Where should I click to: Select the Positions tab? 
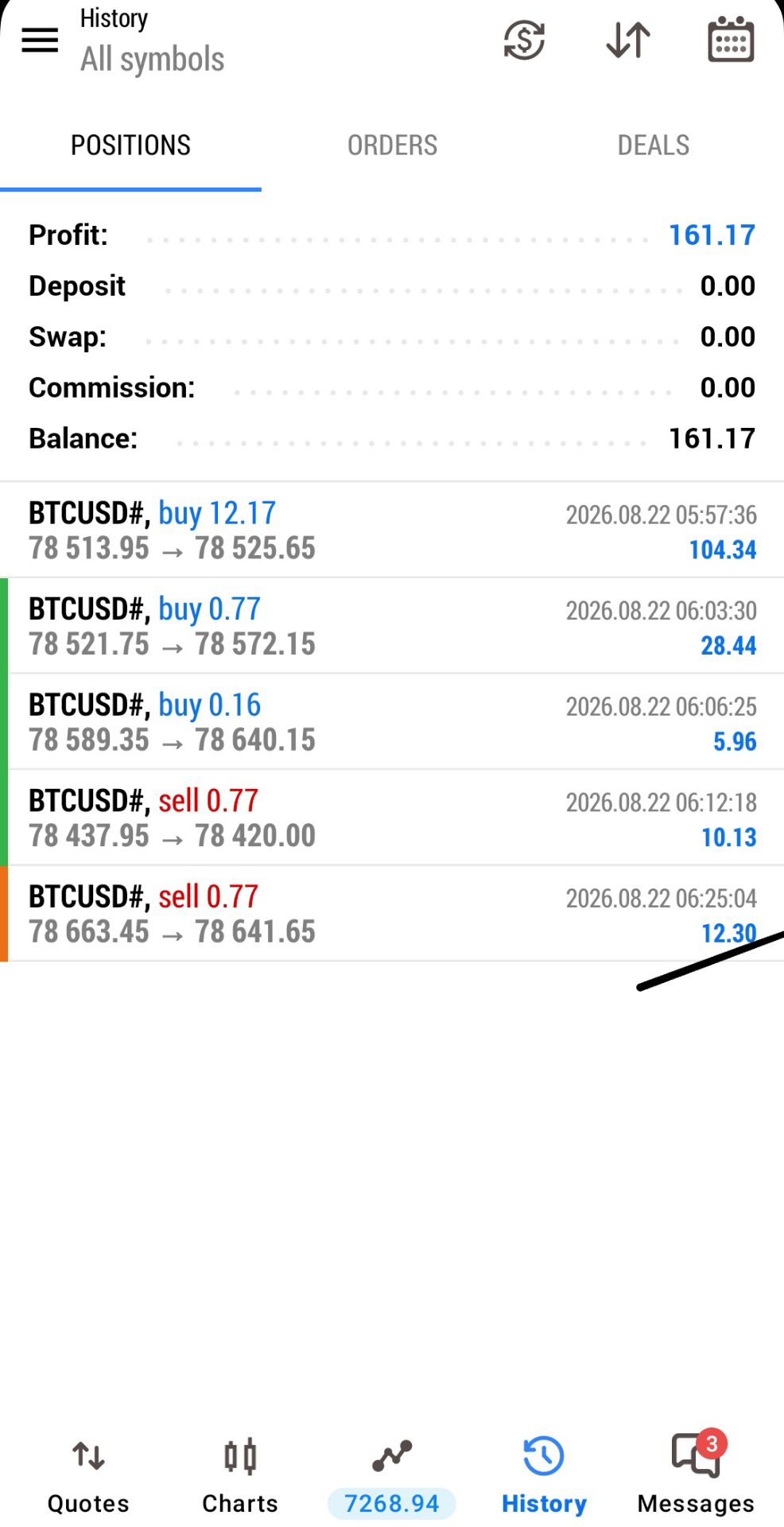pos(130,146)
